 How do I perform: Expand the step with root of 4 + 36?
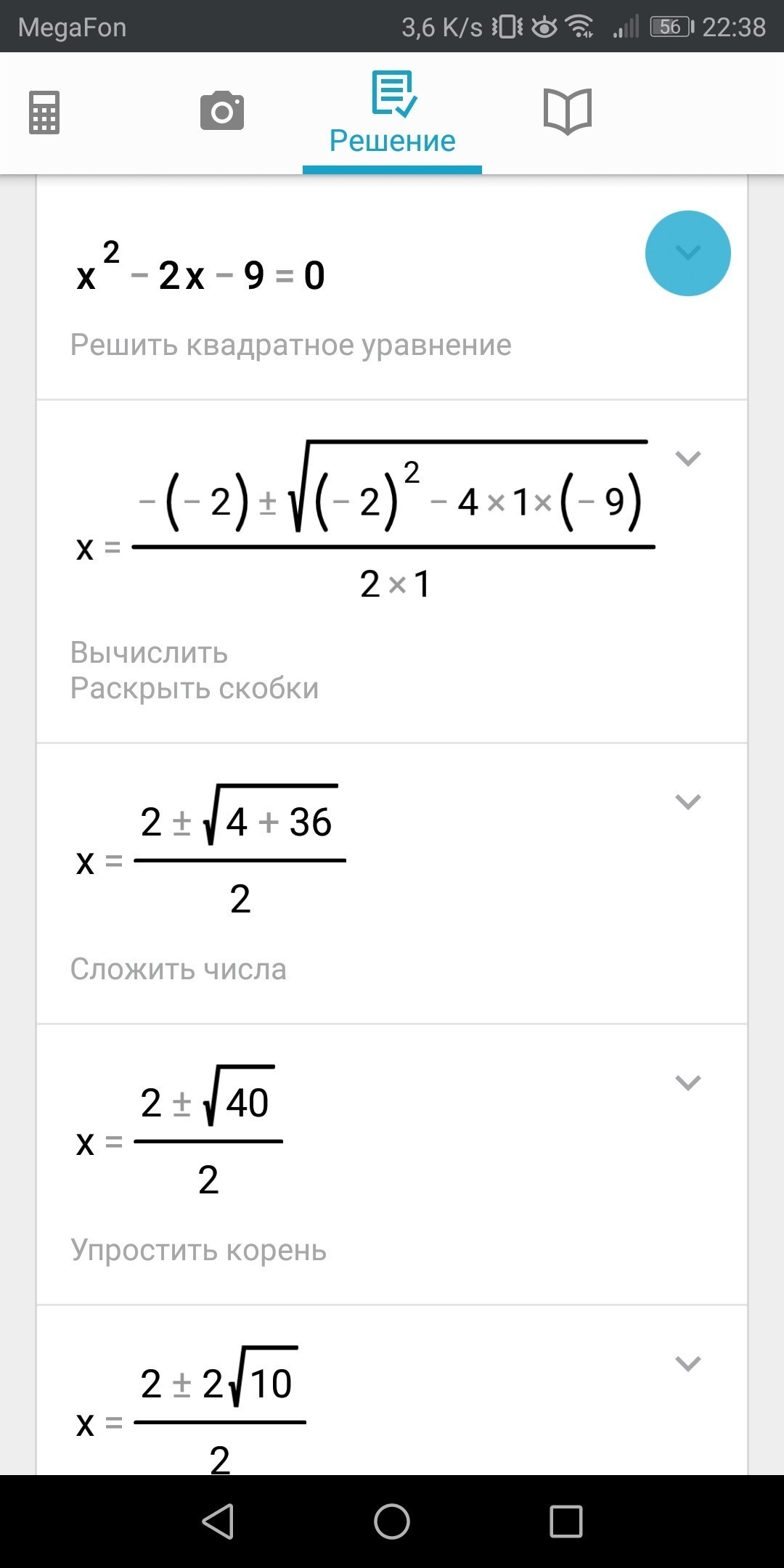tap(687, 801)
